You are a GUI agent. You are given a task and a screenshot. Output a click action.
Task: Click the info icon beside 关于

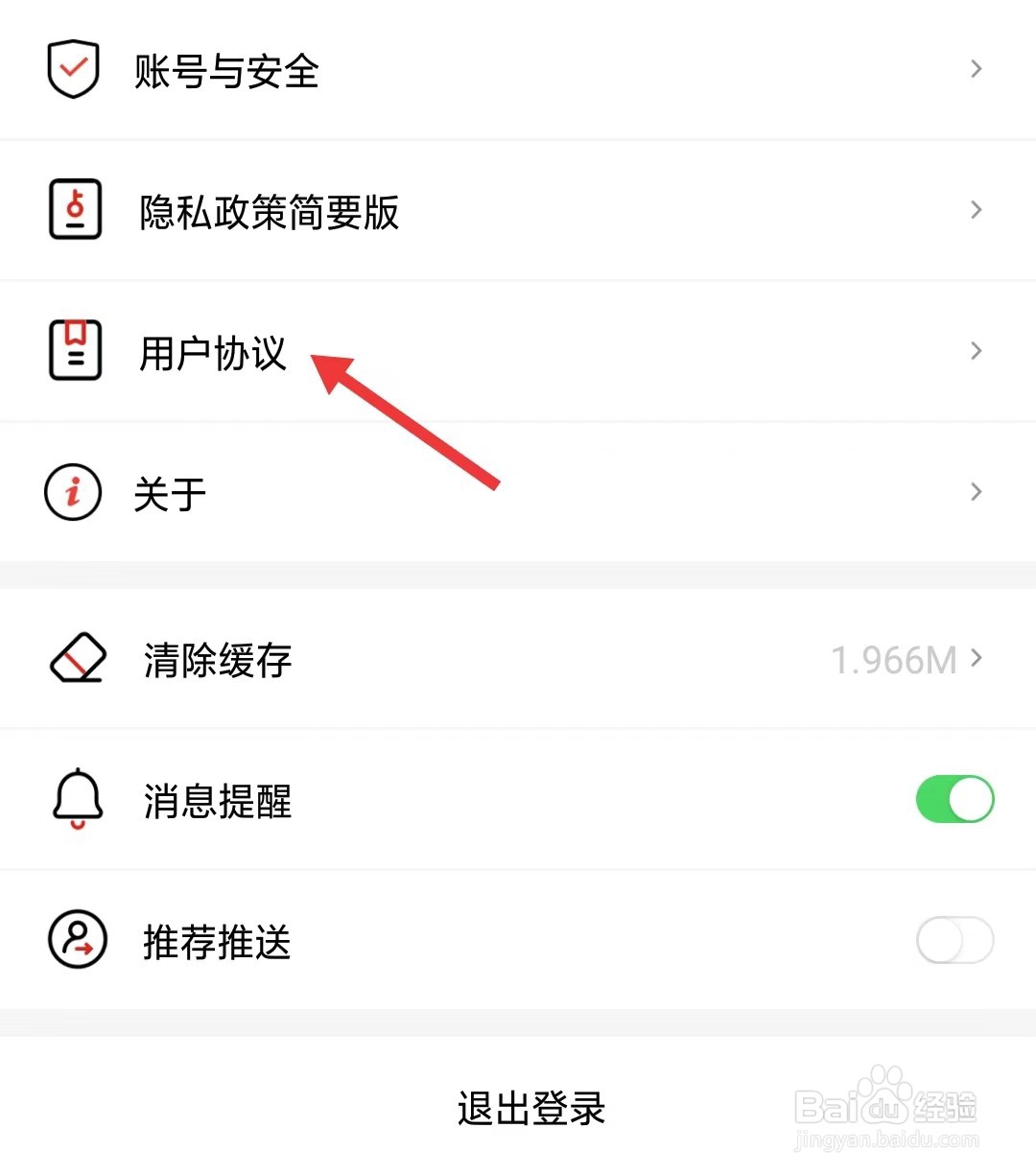pyautogui.click(x=72, y=492)
